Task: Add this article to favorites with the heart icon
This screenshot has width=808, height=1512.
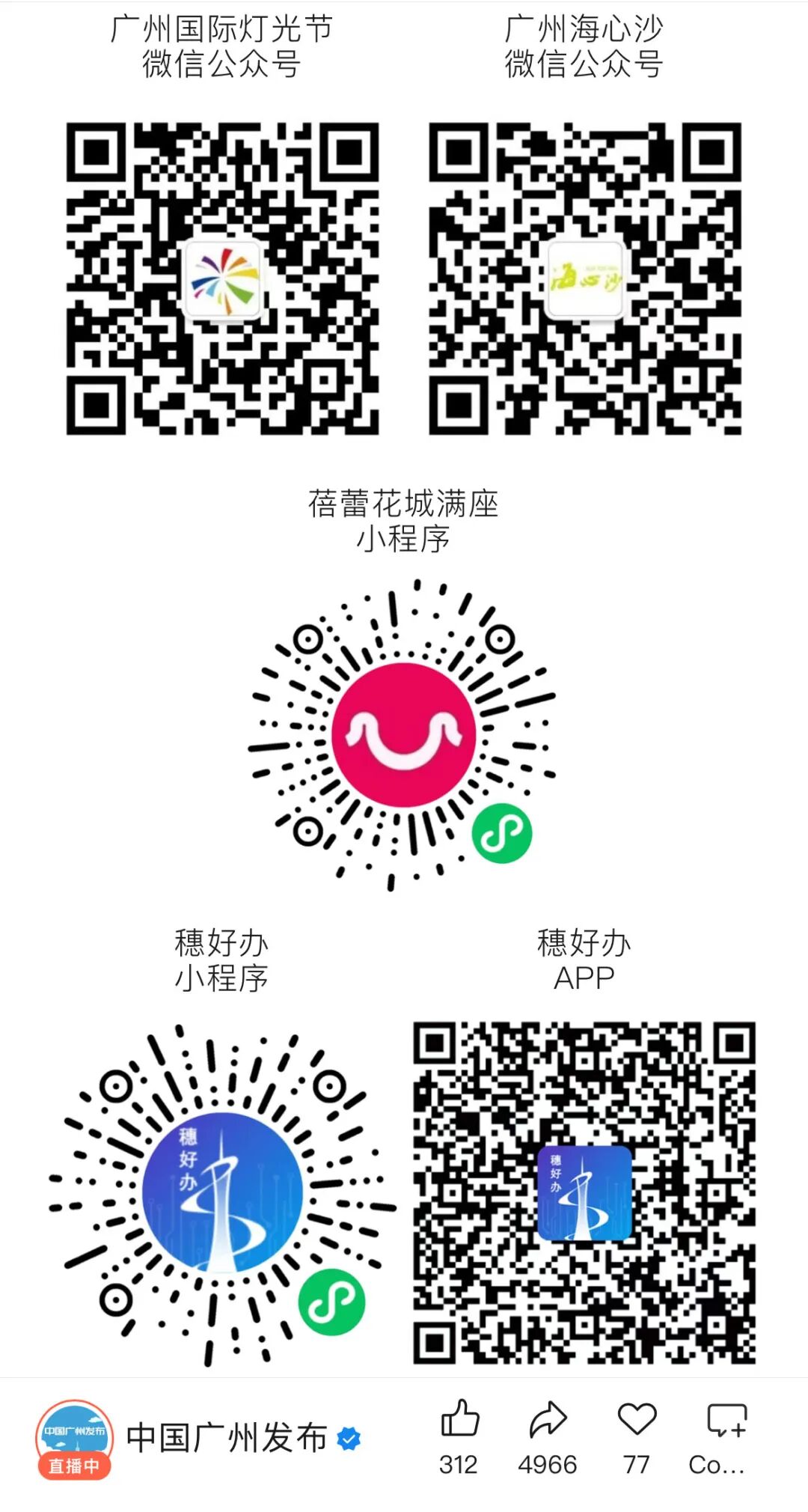Action: [x=637, y=1419]
